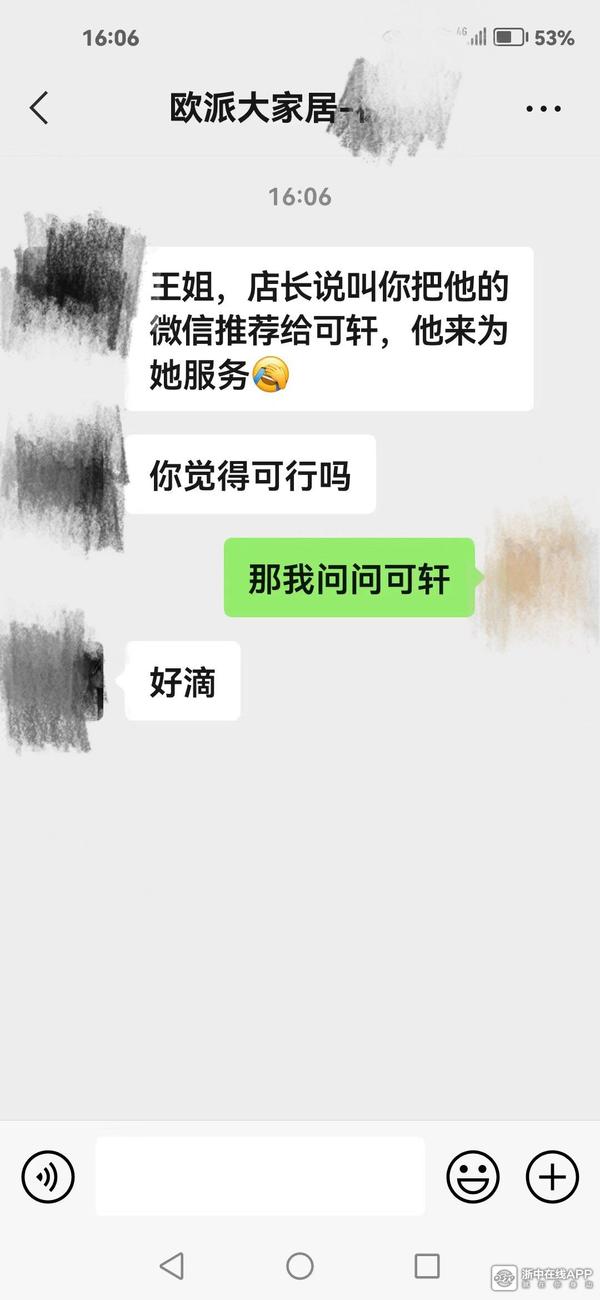Tap the system back button
The width and height of the screenshot is (600, 1300).
pyautogui.click(x=172, y=1266)
